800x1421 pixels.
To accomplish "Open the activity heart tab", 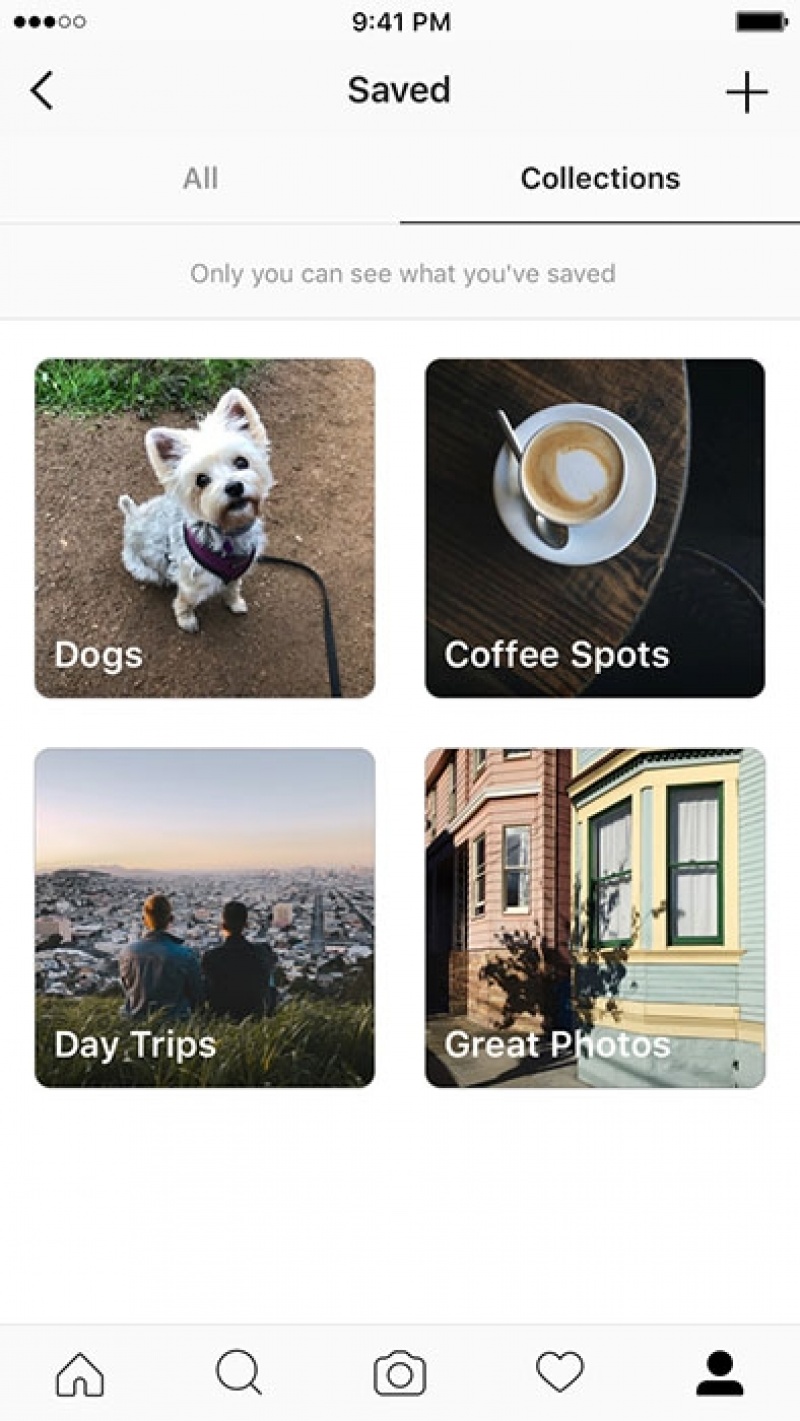I will (560, 1373).
